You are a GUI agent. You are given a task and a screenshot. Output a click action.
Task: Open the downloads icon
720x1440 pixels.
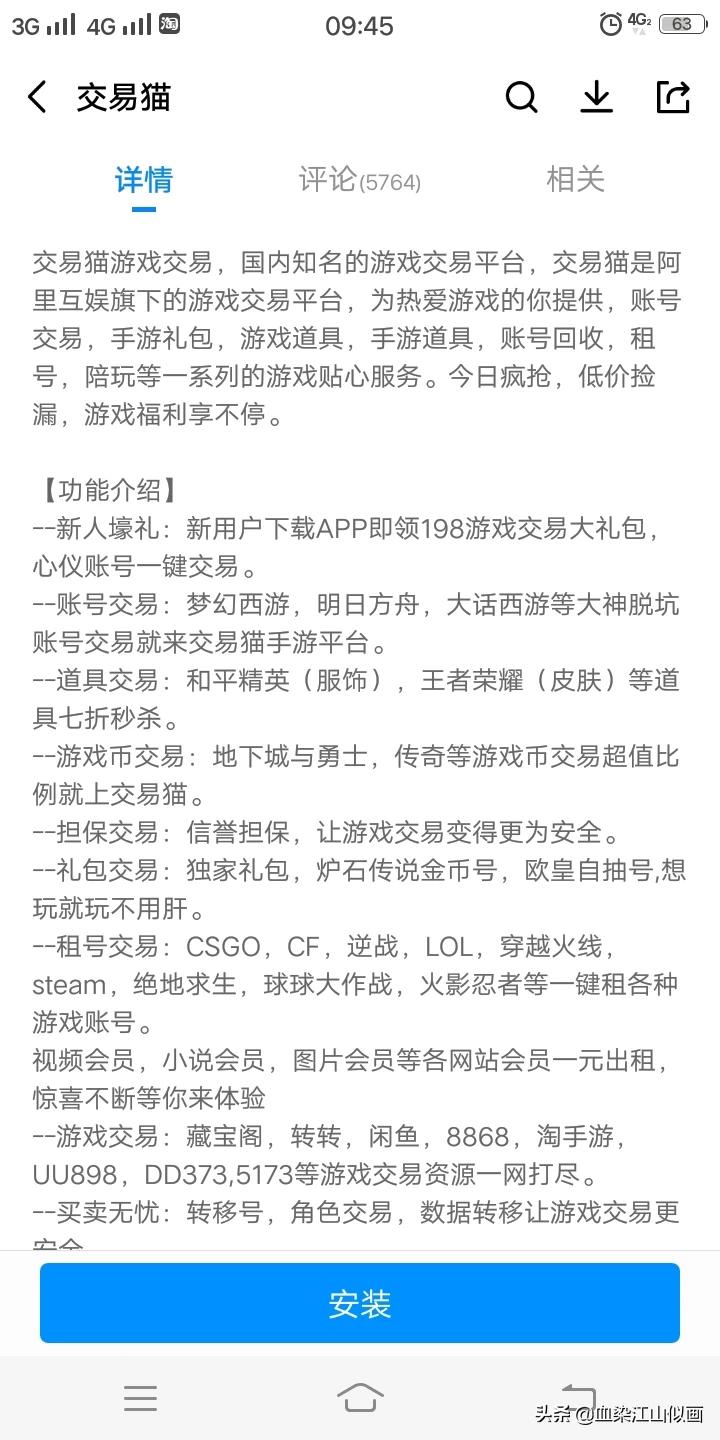597,97
